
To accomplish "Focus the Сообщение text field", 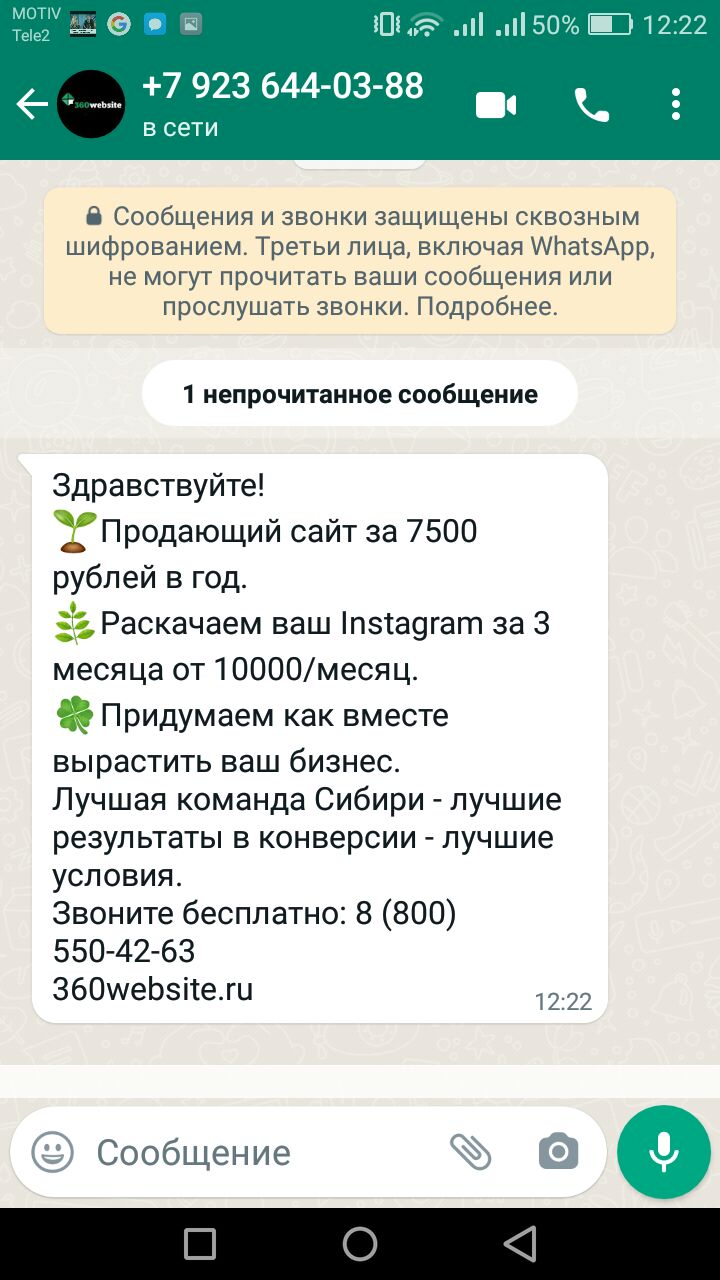I will (260, 1152).
